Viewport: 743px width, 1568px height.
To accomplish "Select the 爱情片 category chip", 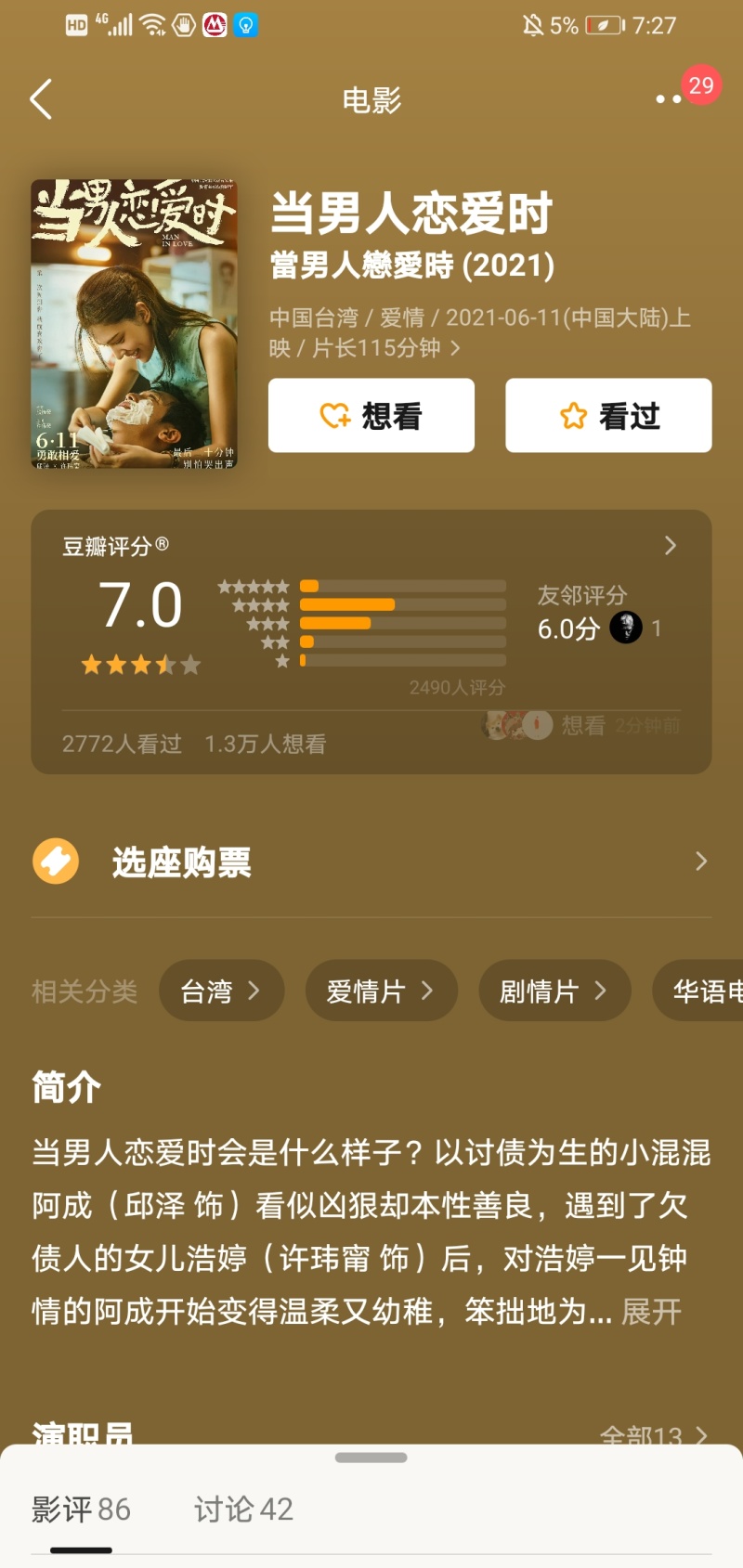I will tap(381, 991).
